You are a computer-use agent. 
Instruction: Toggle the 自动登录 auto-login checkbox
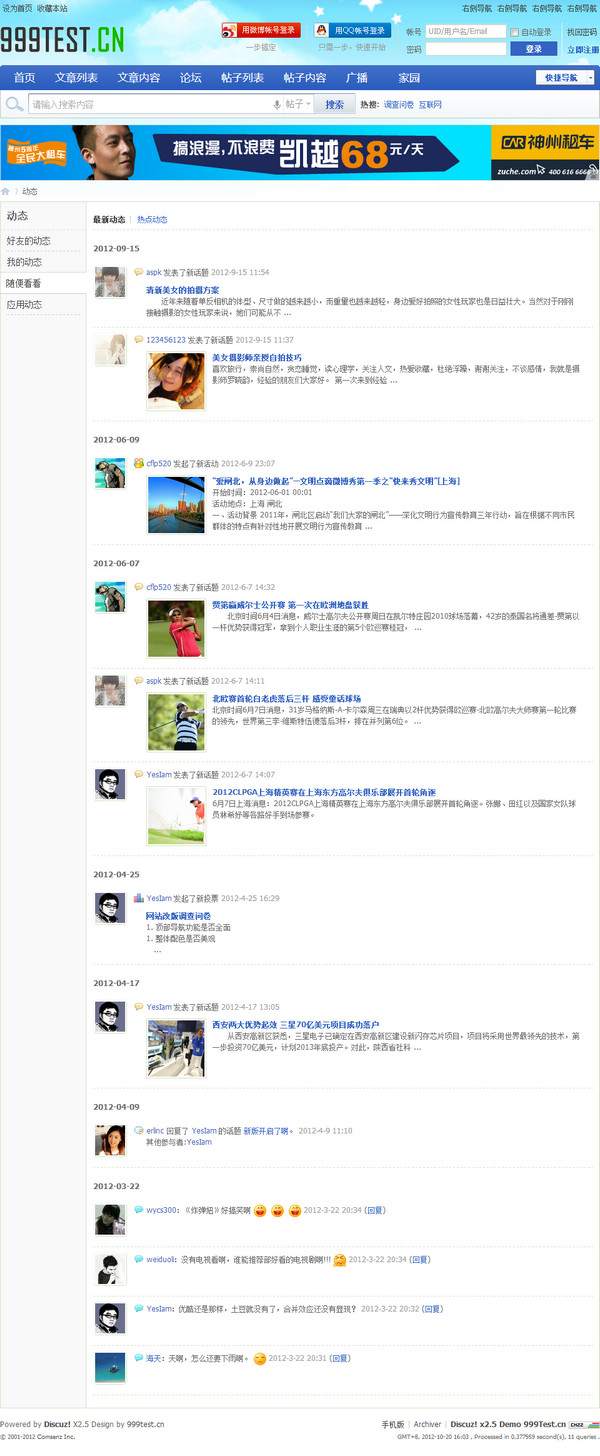click(x=514, y=32)
